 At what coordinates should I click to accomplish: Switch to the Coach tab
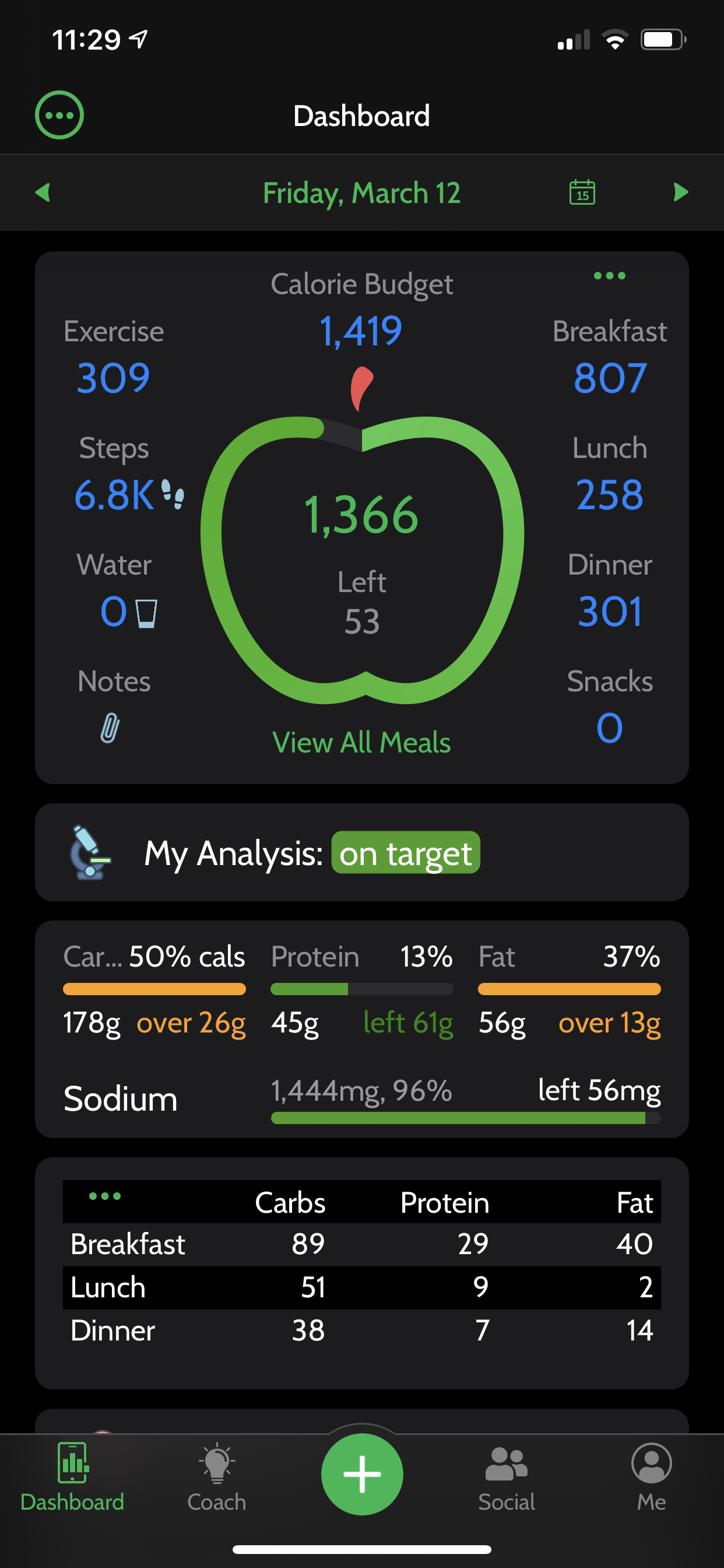tap(217, 1478)
